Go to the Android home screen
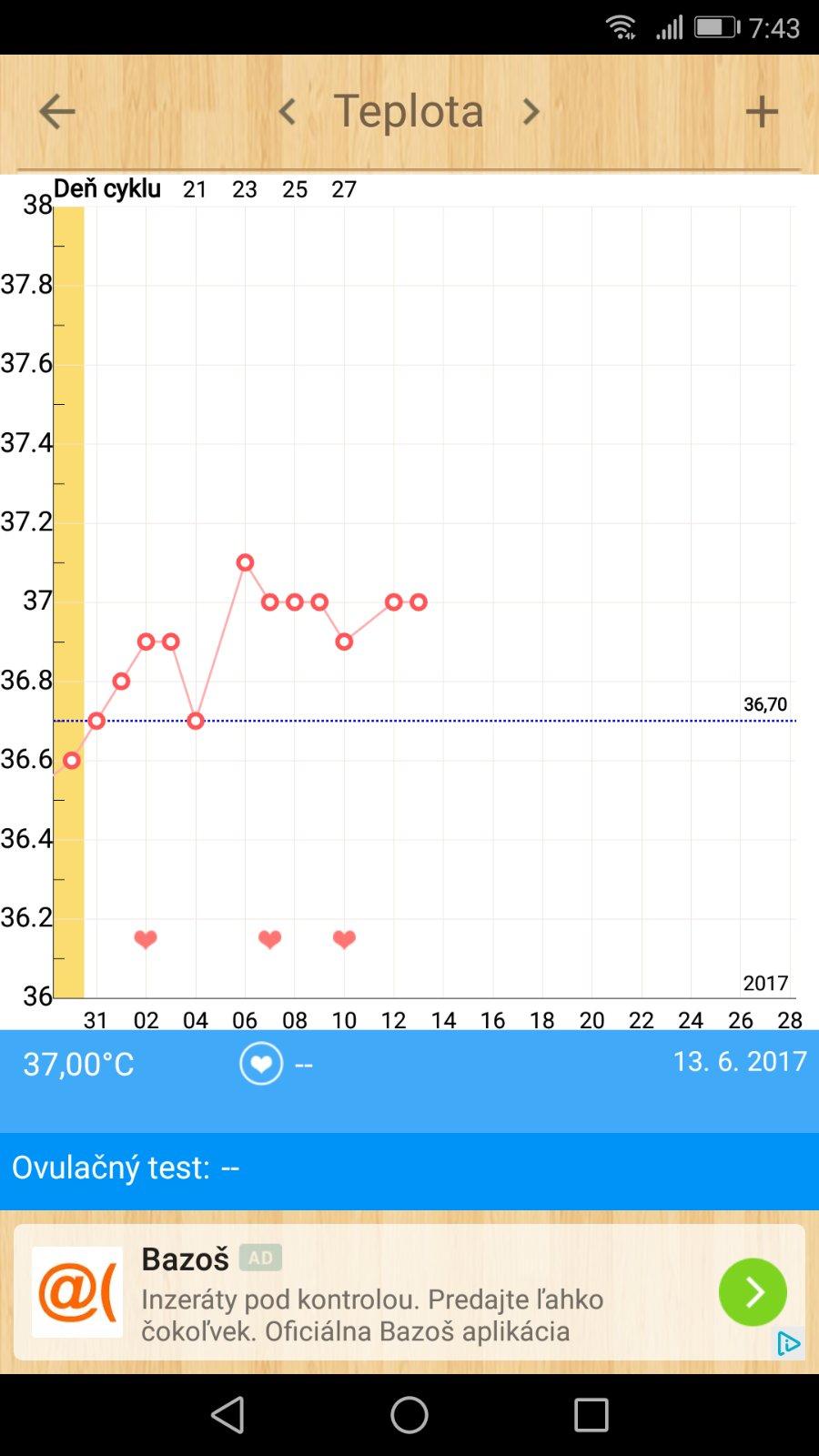The height and width of the screenshot is (1456, 819). (409, 1415)
